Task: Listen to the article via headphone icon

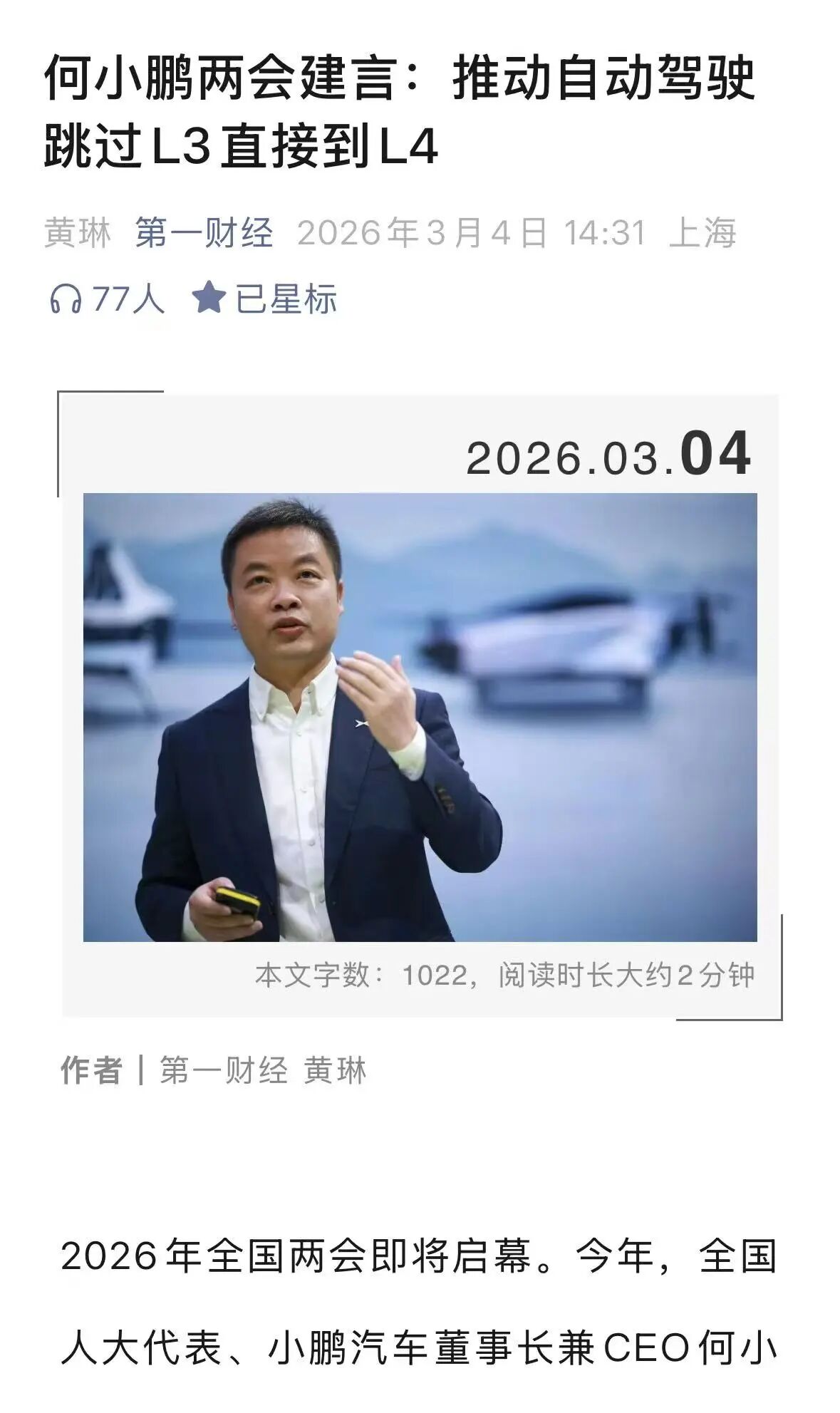Action: [x=66, y=298]
